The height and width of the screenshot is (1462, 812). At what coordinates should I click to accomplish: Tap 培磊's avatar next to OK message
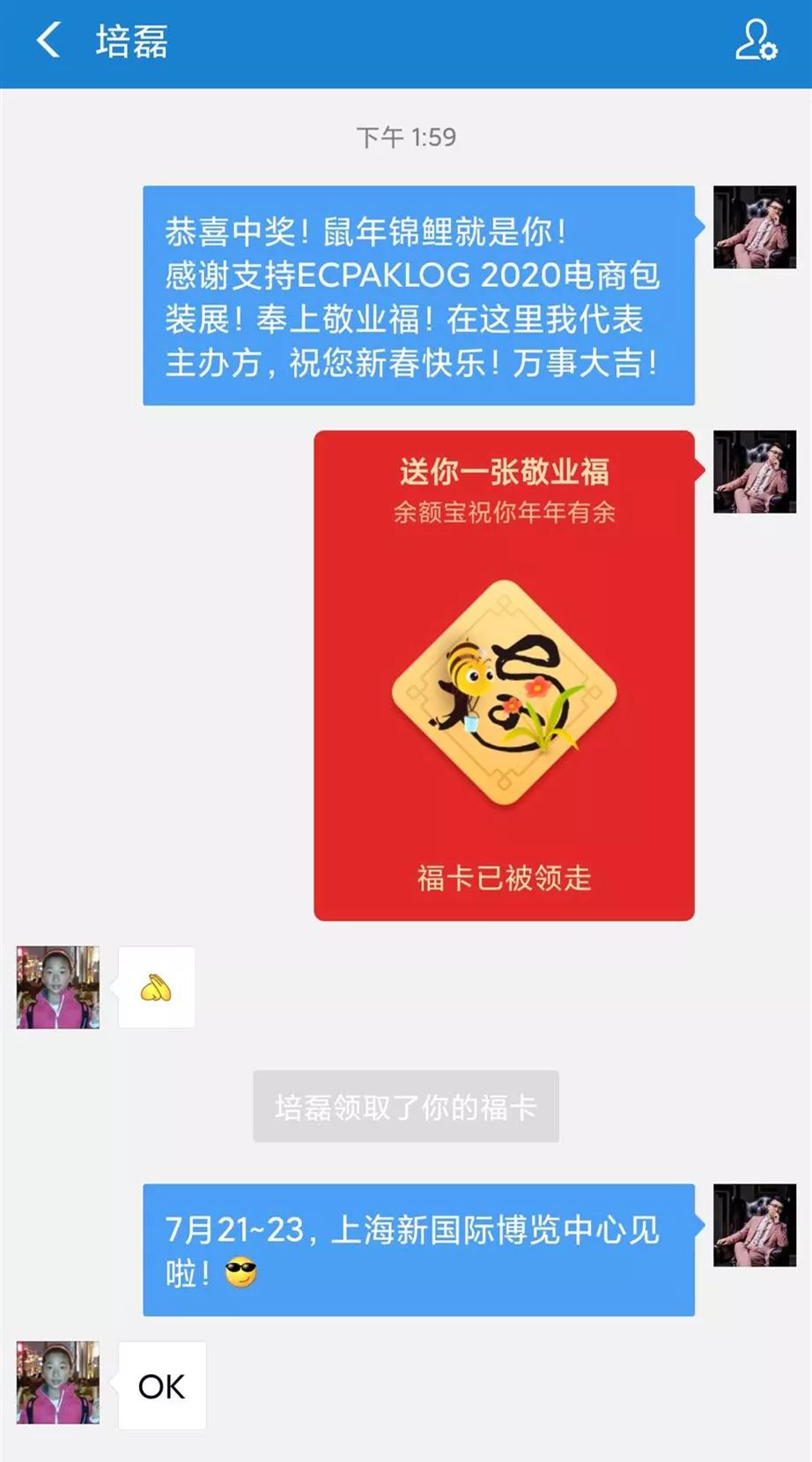point(58,1383)
